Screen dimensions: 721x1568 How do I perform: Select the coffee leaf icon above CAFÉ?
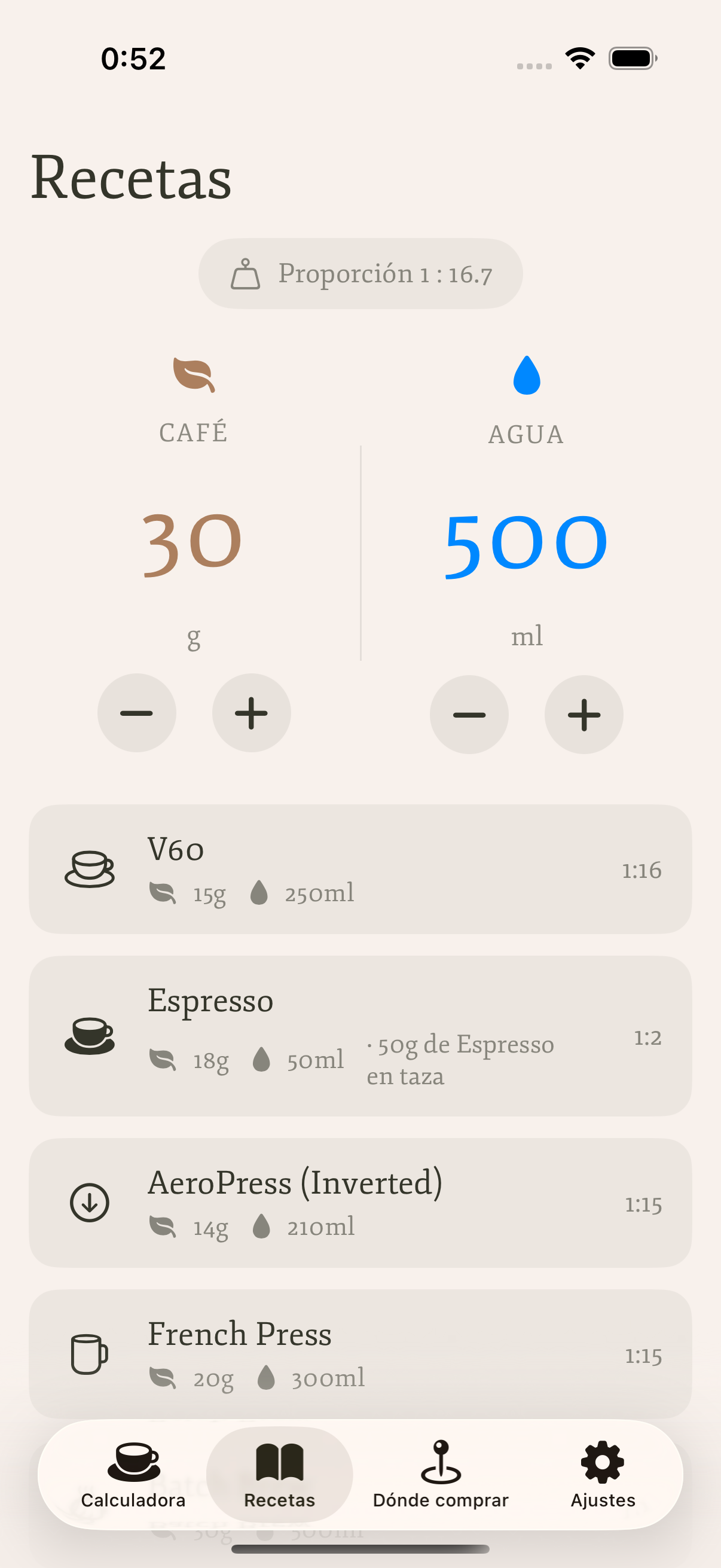click(x=193, y=376)
